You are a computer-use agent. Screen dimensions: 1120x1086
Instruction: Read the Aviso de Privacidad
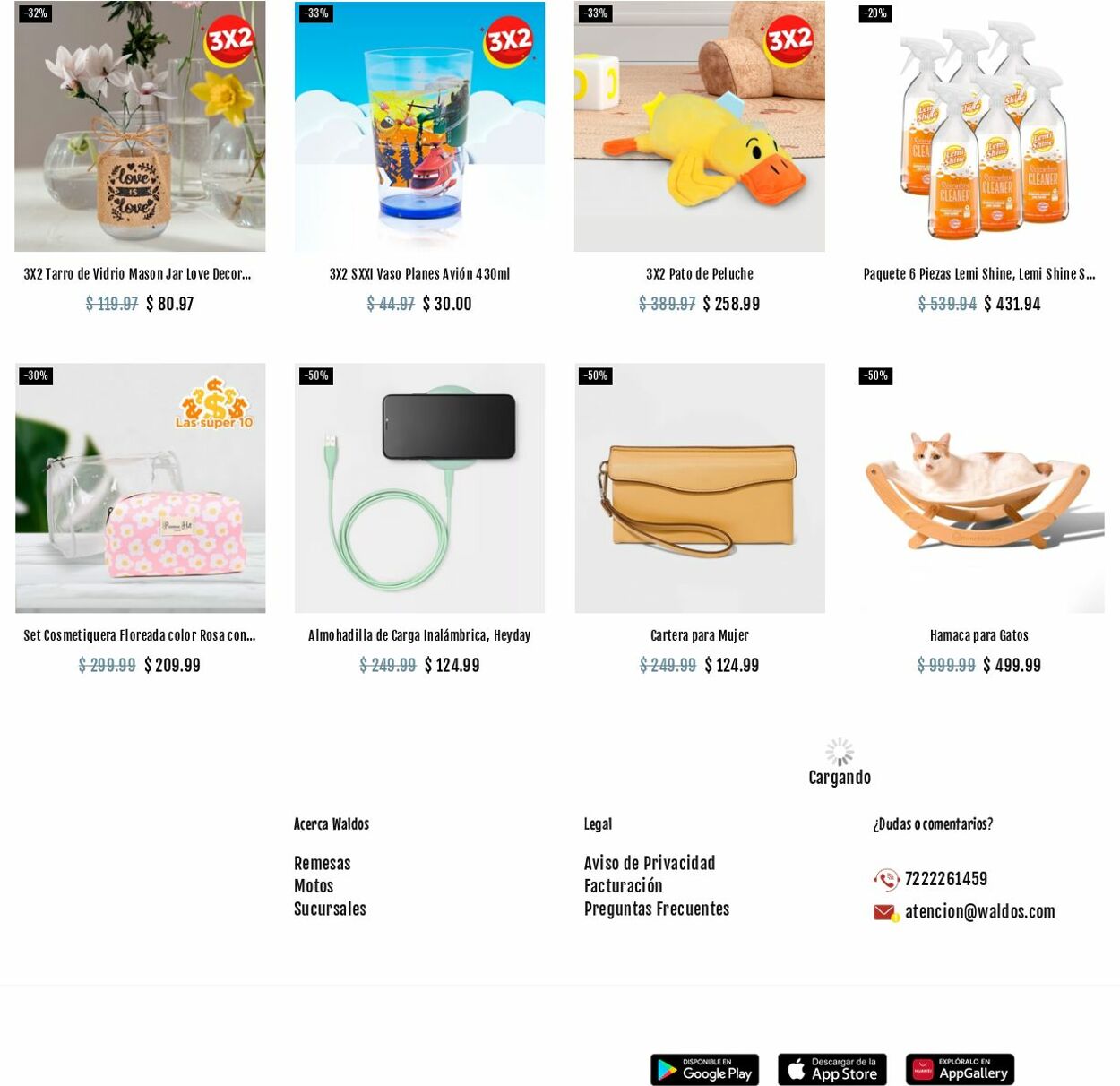click(x=649, y=864)
